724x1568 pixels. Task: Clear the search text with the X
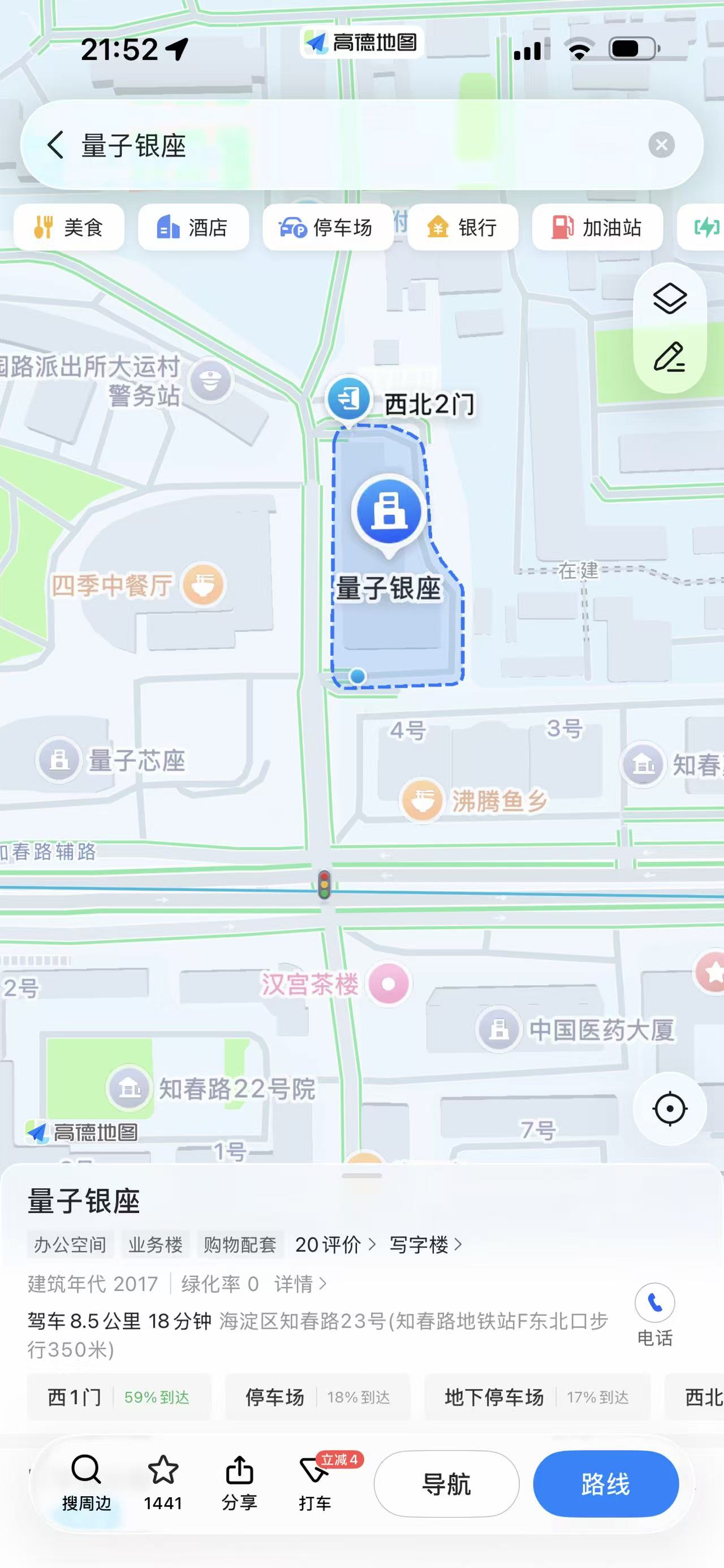tap(661, 145)
